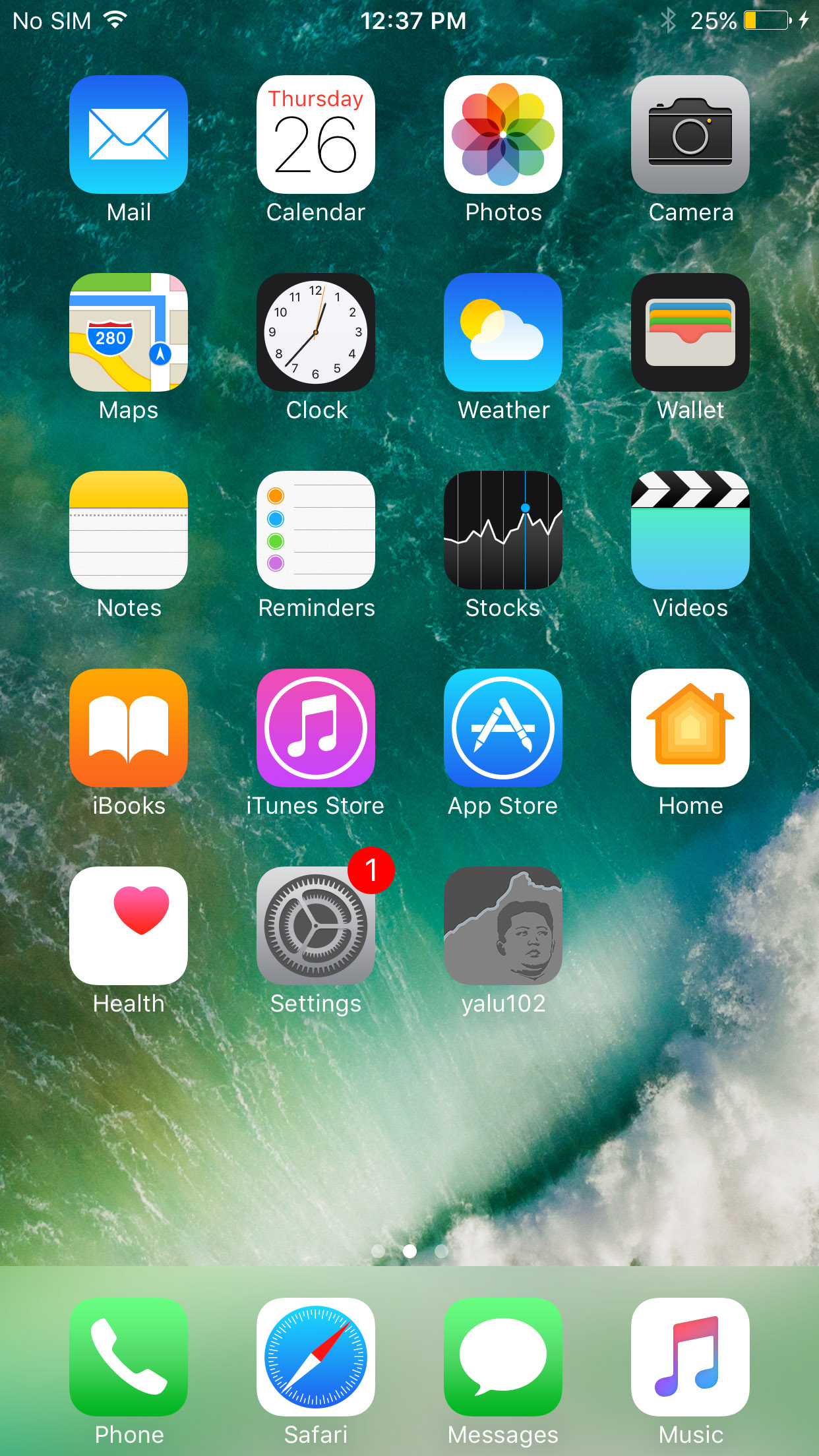The height and width of the screenshot is (1456, 819).
Task: Open Maps
Action: coord(129,332)
